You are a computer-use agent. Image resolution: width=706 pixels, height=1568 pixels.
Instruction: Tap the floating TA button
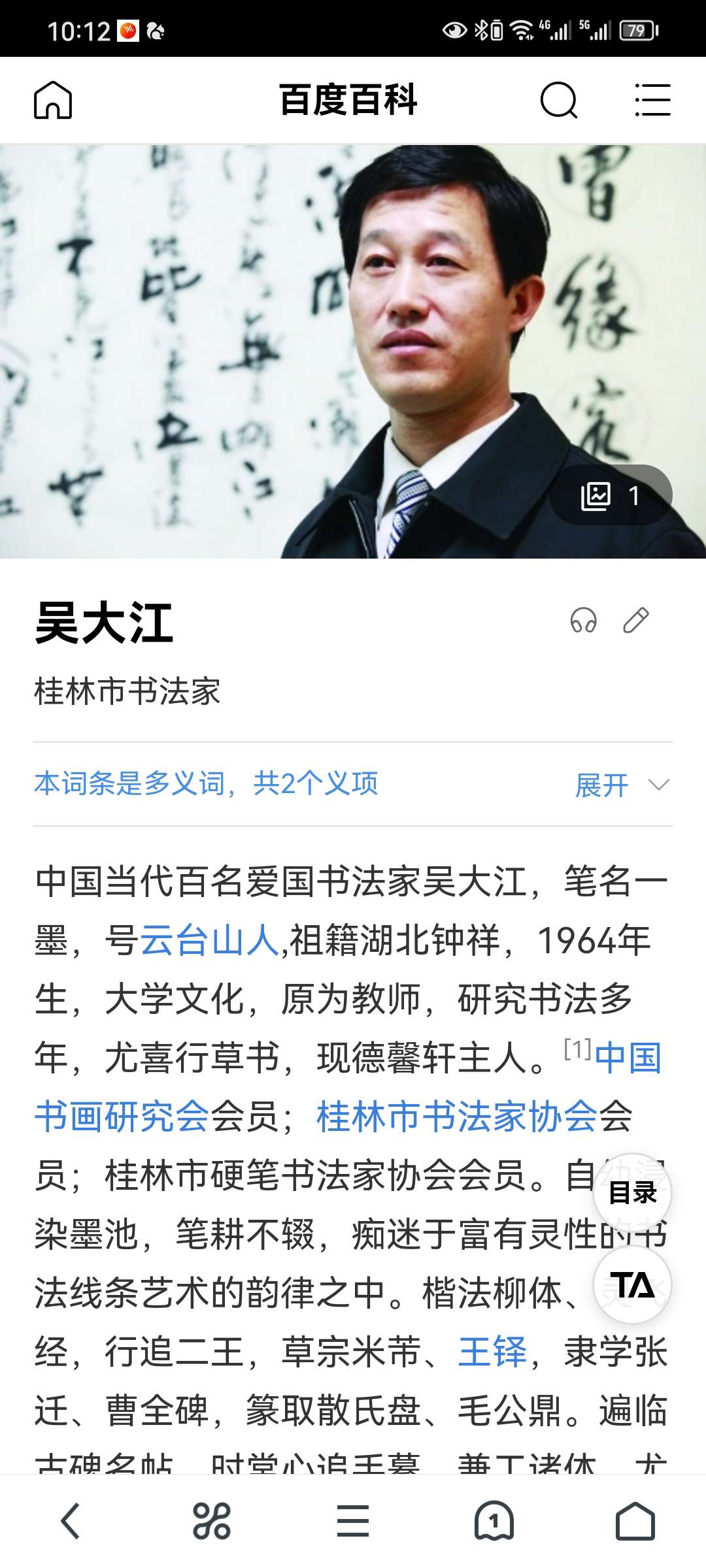pyautogui.click(x=632, y=1285)
